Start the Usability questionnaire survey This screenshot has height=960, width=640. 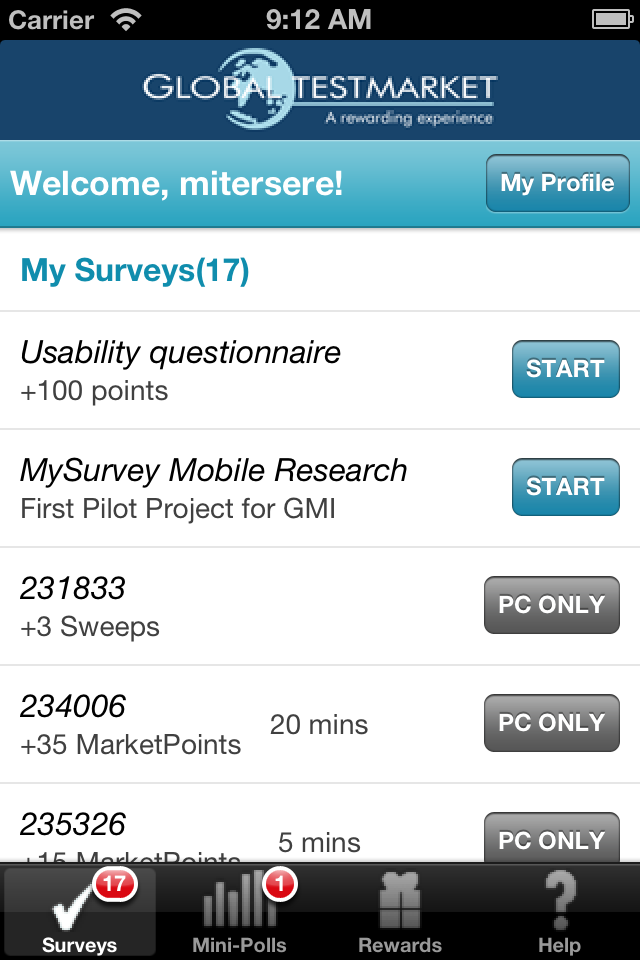click(565, 369)
